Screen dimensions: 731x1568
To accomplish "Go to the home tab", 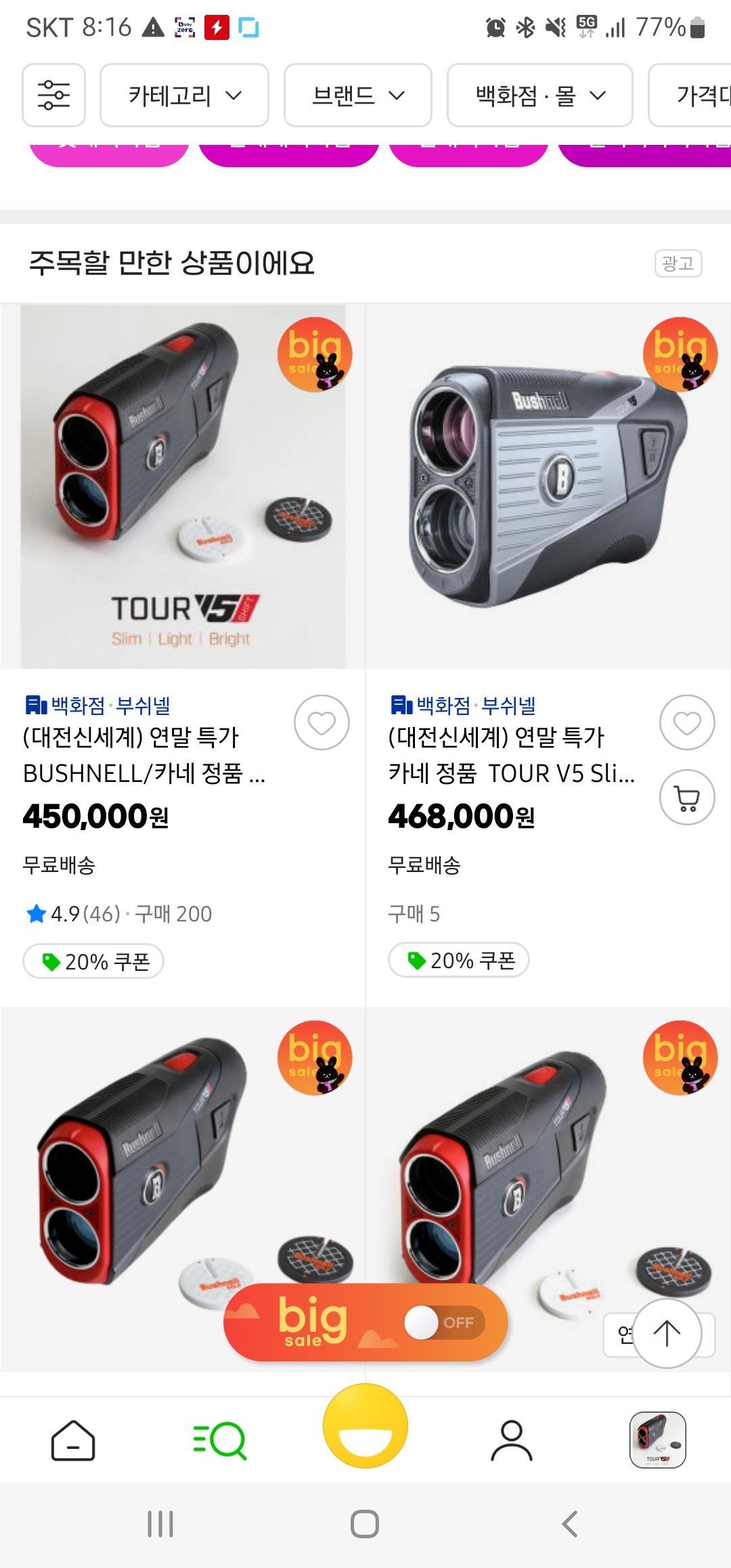I will [73, 1439].
